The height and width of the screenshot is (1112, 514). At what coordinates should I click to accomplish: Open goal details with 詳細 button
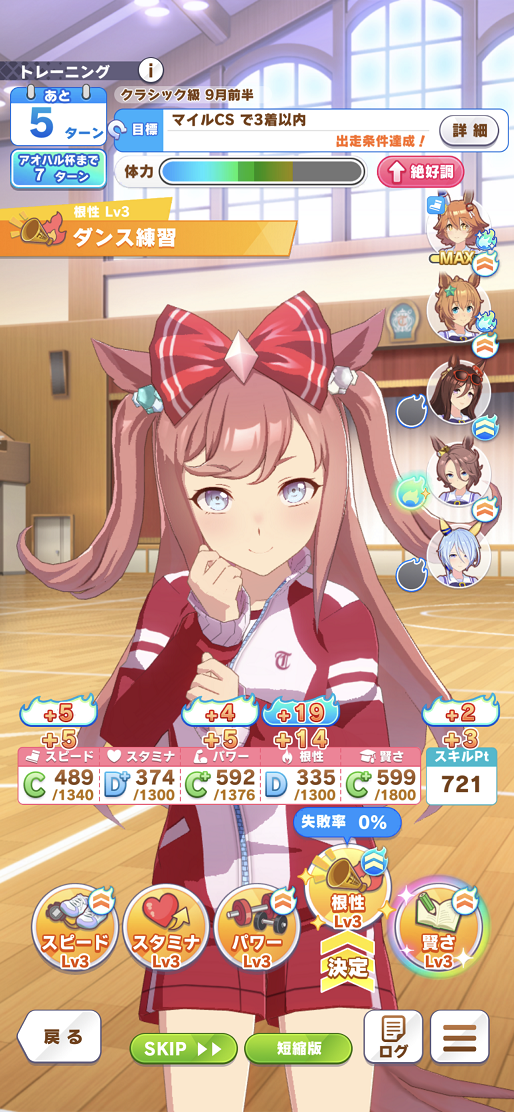[469, 130]
